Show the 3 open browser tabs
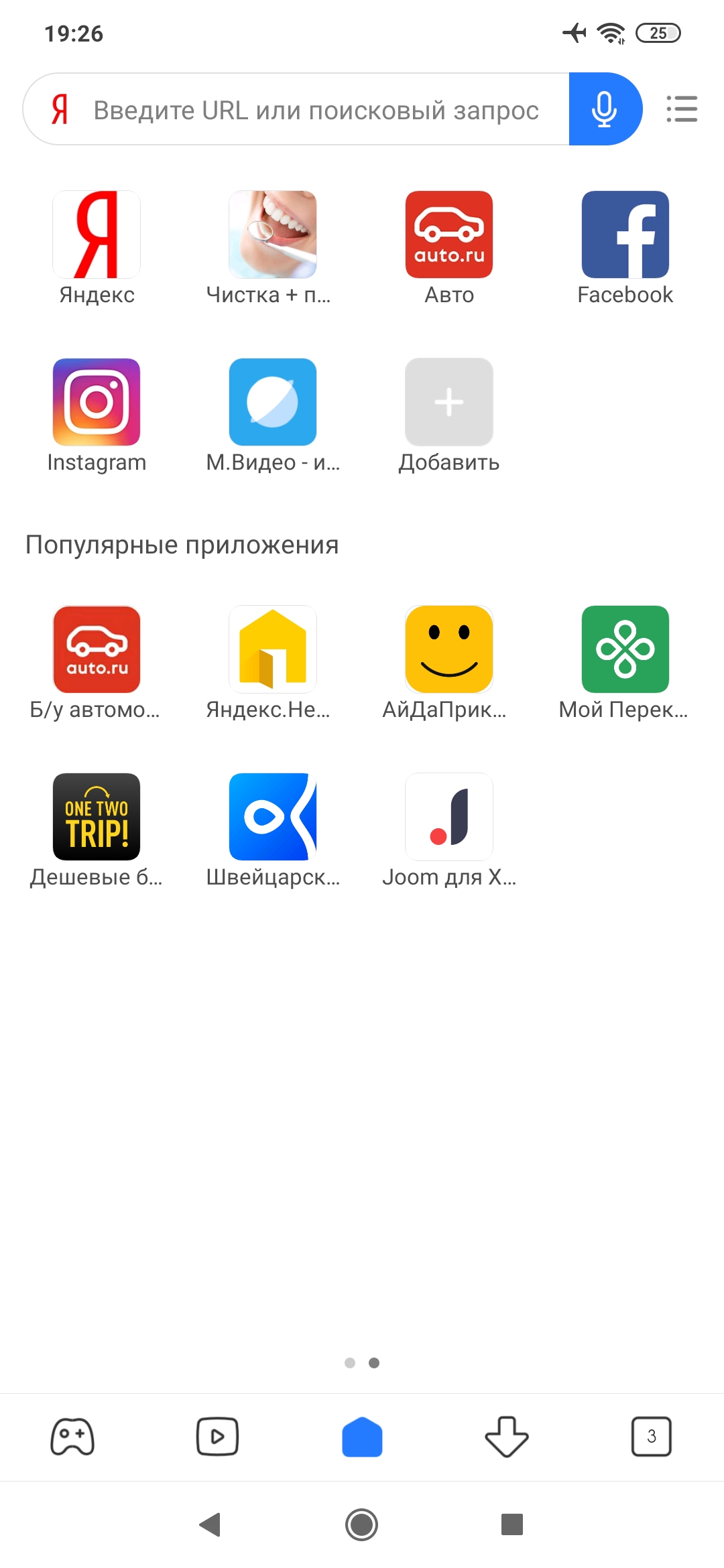The height and width of the screenshot is (1568, 724). click(651, 1437)
